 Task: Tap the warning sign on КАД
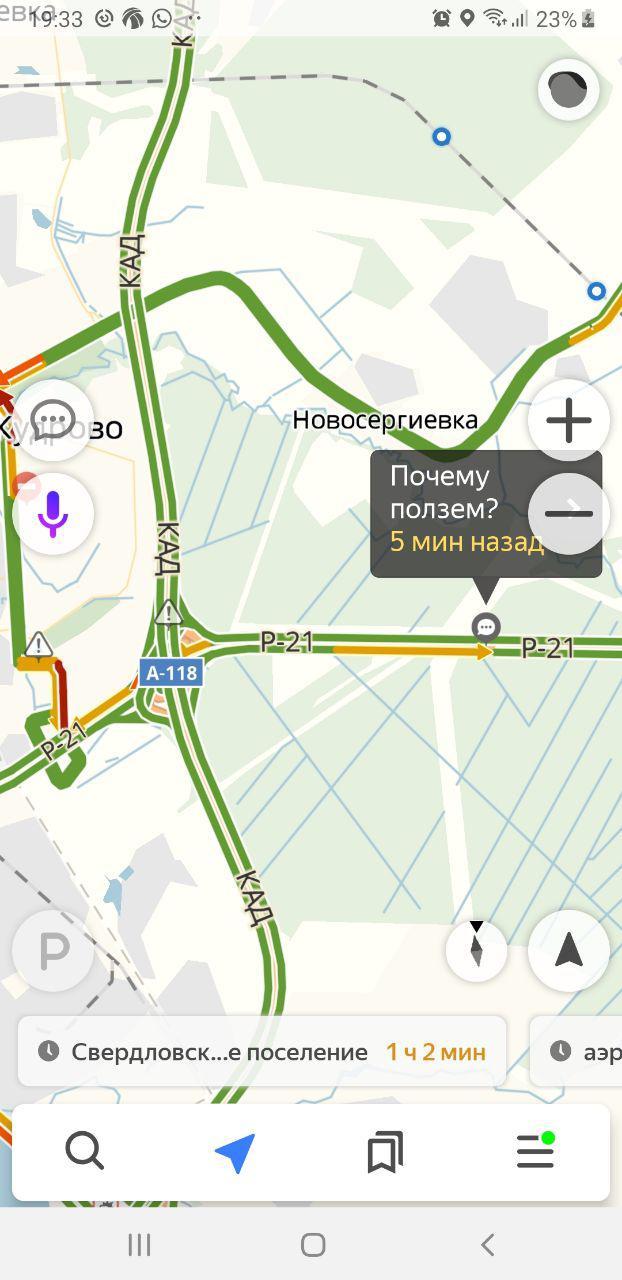168,612
